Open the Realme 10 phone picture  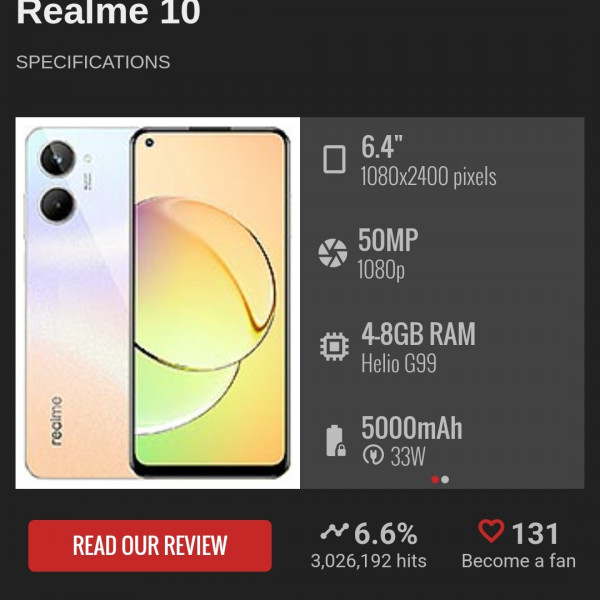(x=158, y=303)
